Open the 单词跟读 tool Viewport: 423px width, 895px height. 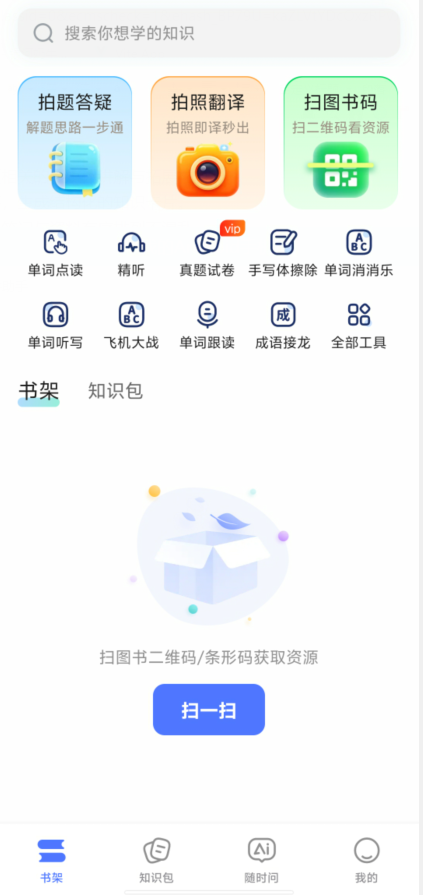[207, 326]
